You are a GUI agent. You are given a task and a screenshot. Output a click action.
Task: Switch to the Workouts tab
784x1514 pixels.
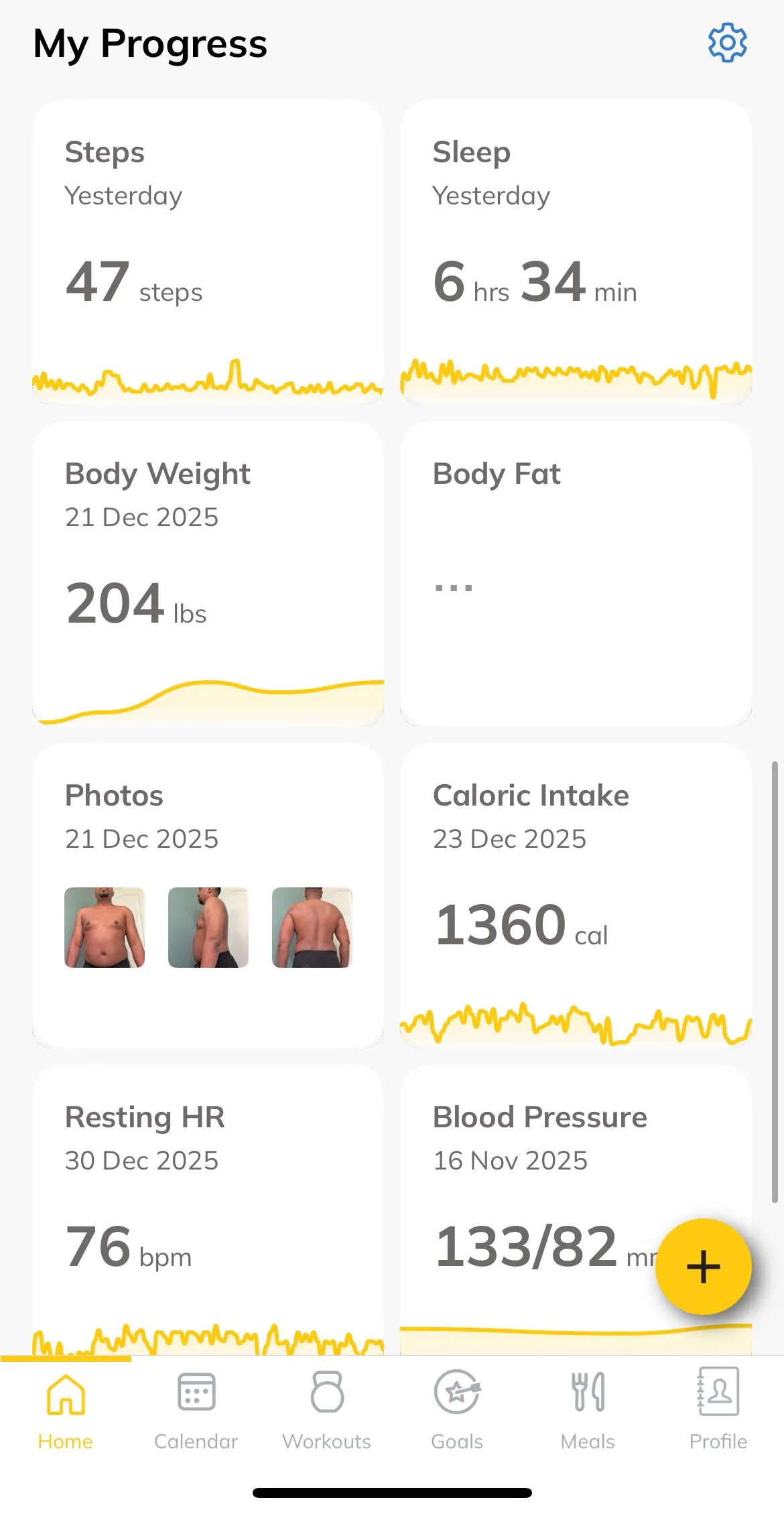[326, 1409]
